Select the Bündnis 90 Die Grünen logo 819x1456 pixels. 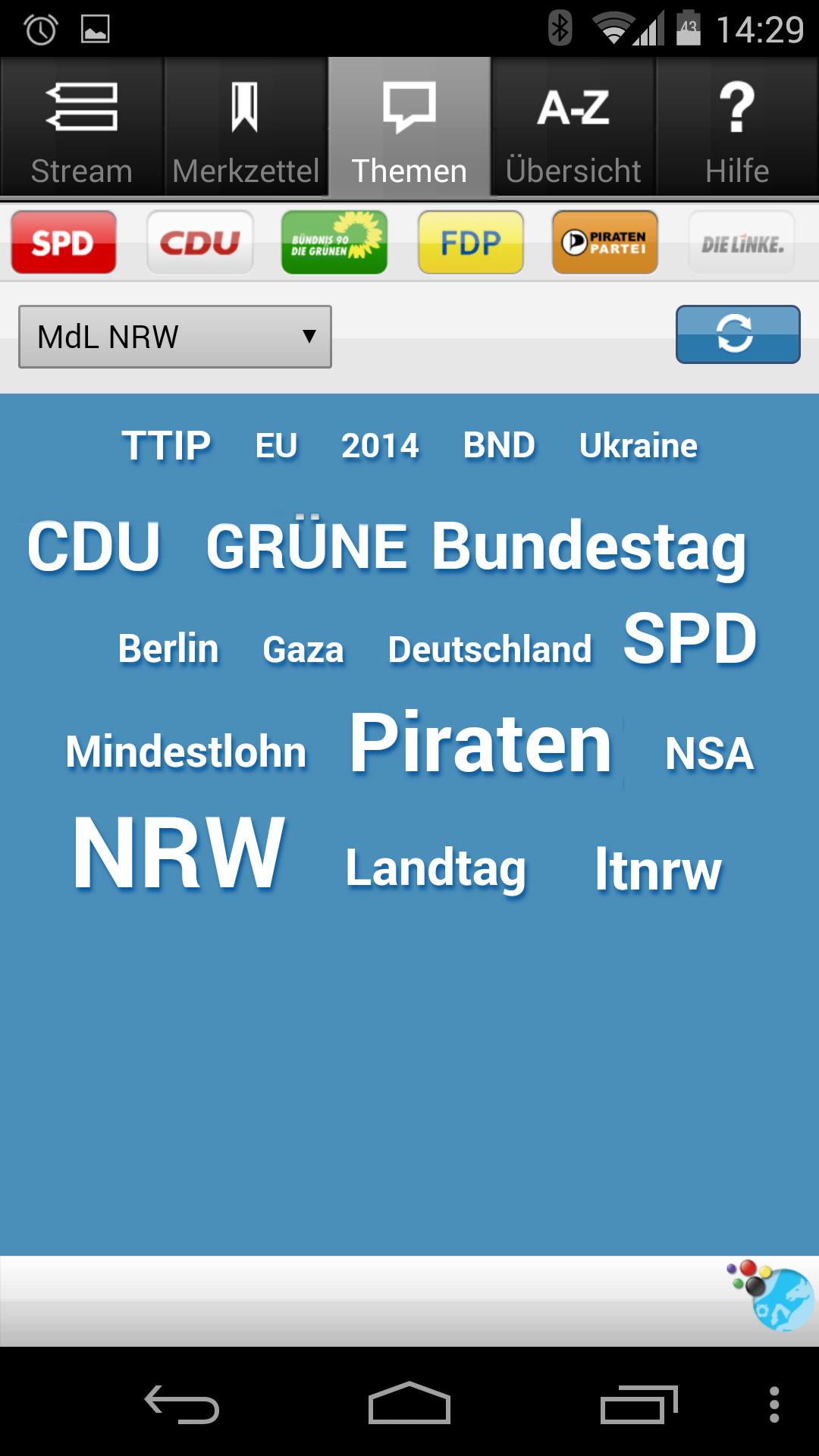334,243
